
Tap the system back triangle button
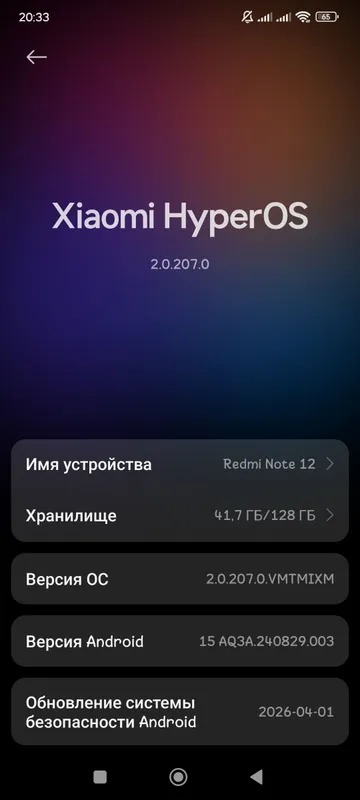tap(256, 777)
